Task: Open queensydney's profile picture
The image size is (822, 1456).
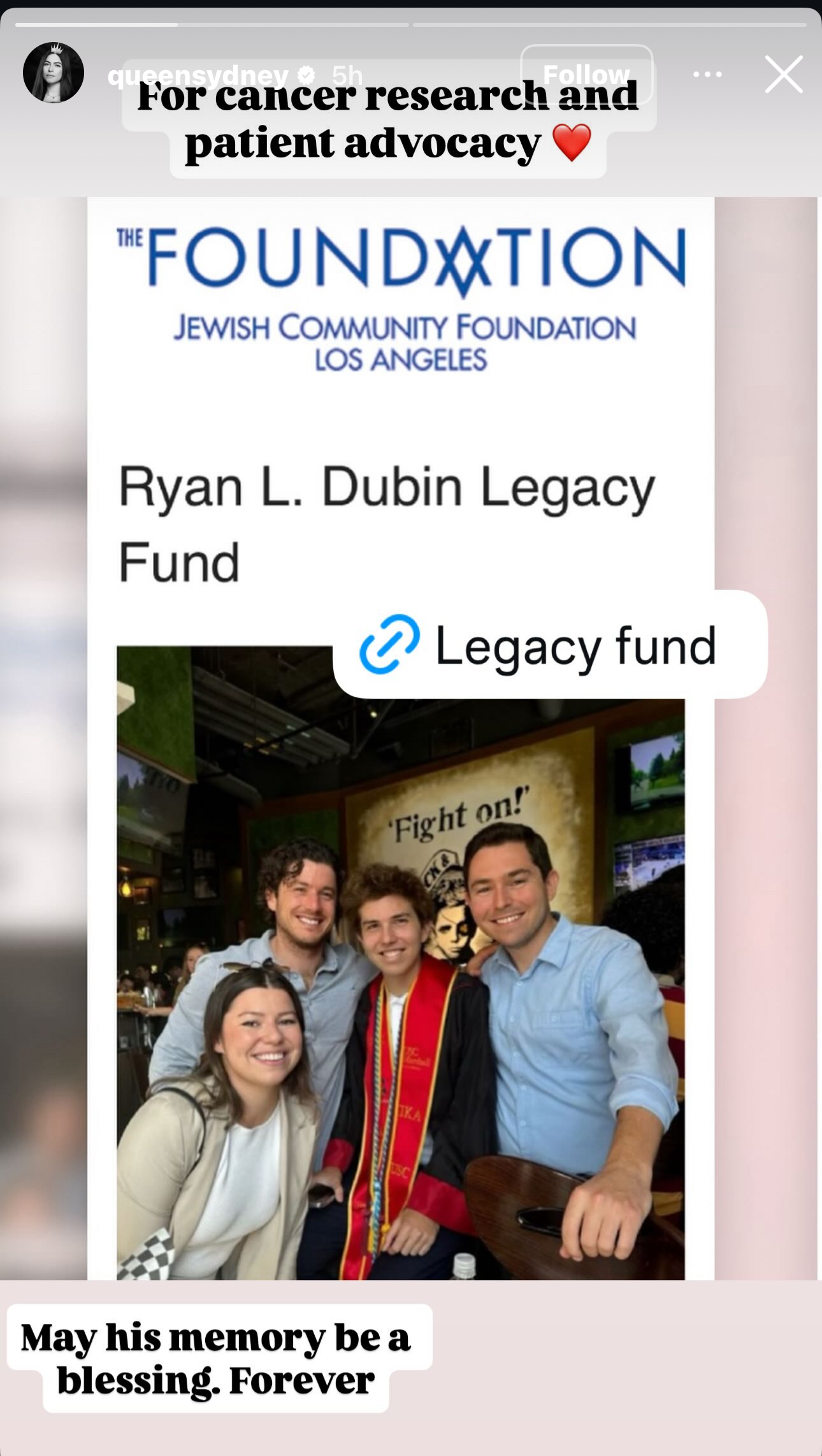Action: (x=54, y=73)
